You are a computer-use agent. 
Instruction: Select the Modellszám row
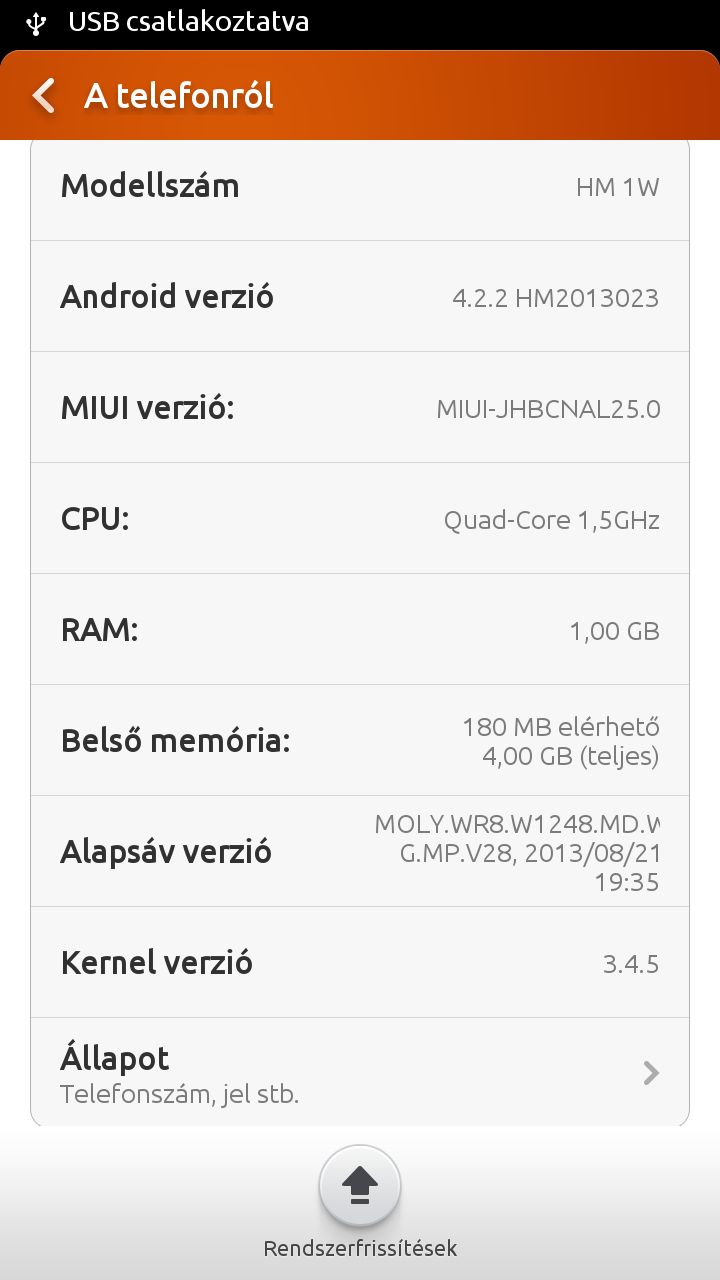tap(360, 190)
